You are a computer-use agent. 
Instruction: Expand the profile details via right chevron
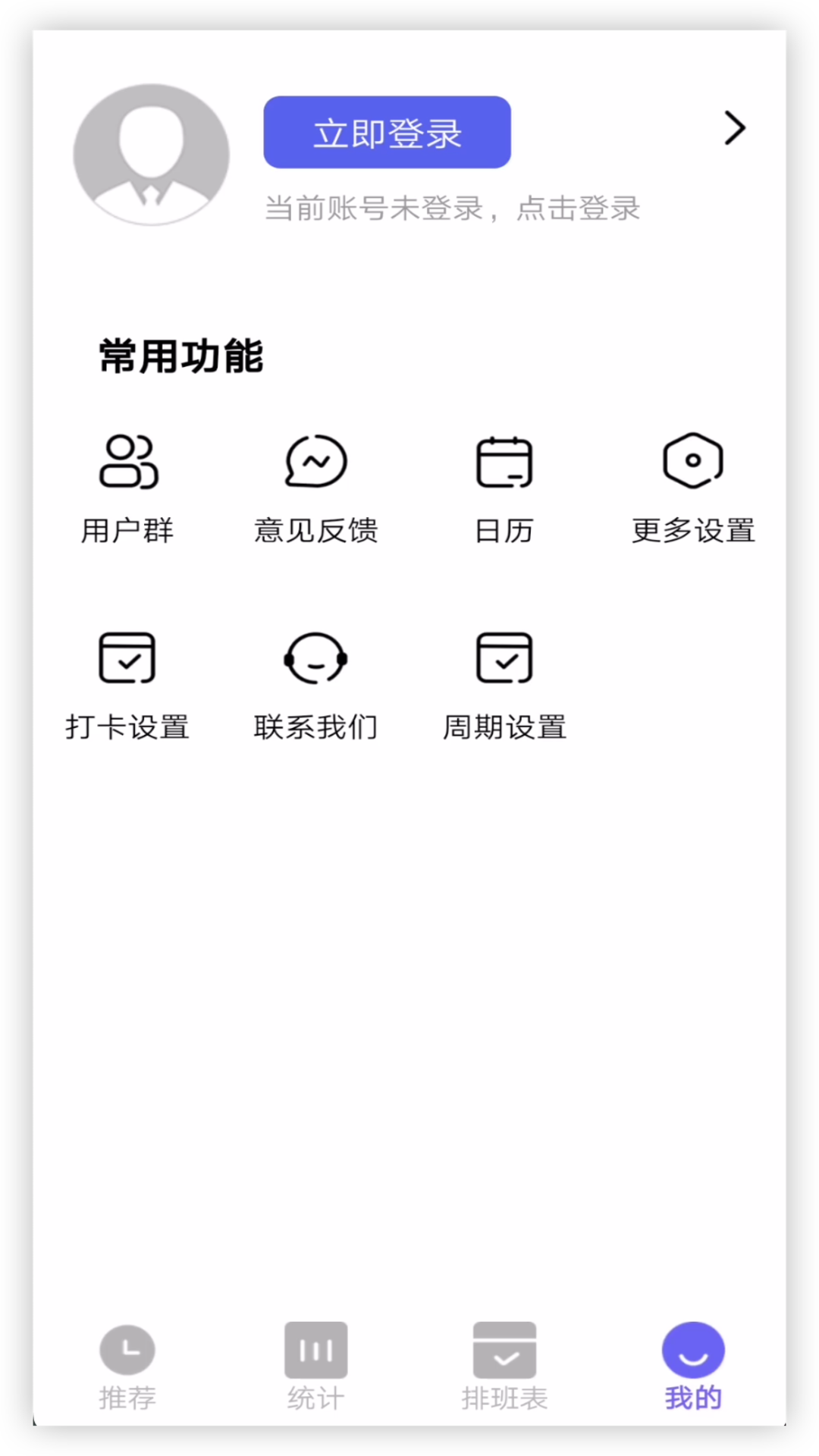(x=733, y=128)
